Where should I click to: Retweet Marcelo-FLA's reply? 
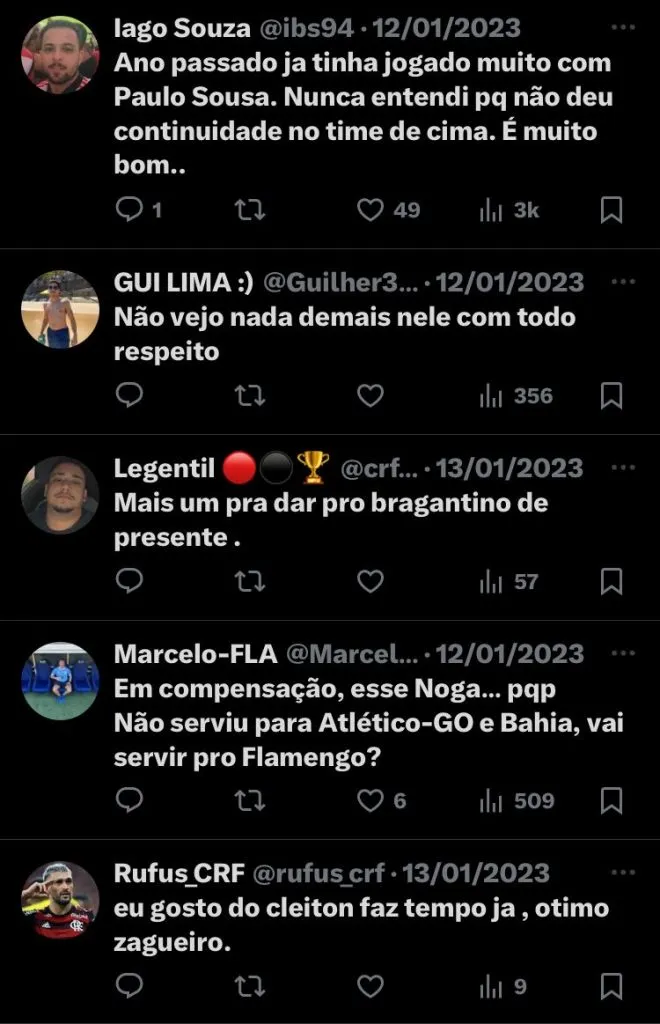(249, 801)
